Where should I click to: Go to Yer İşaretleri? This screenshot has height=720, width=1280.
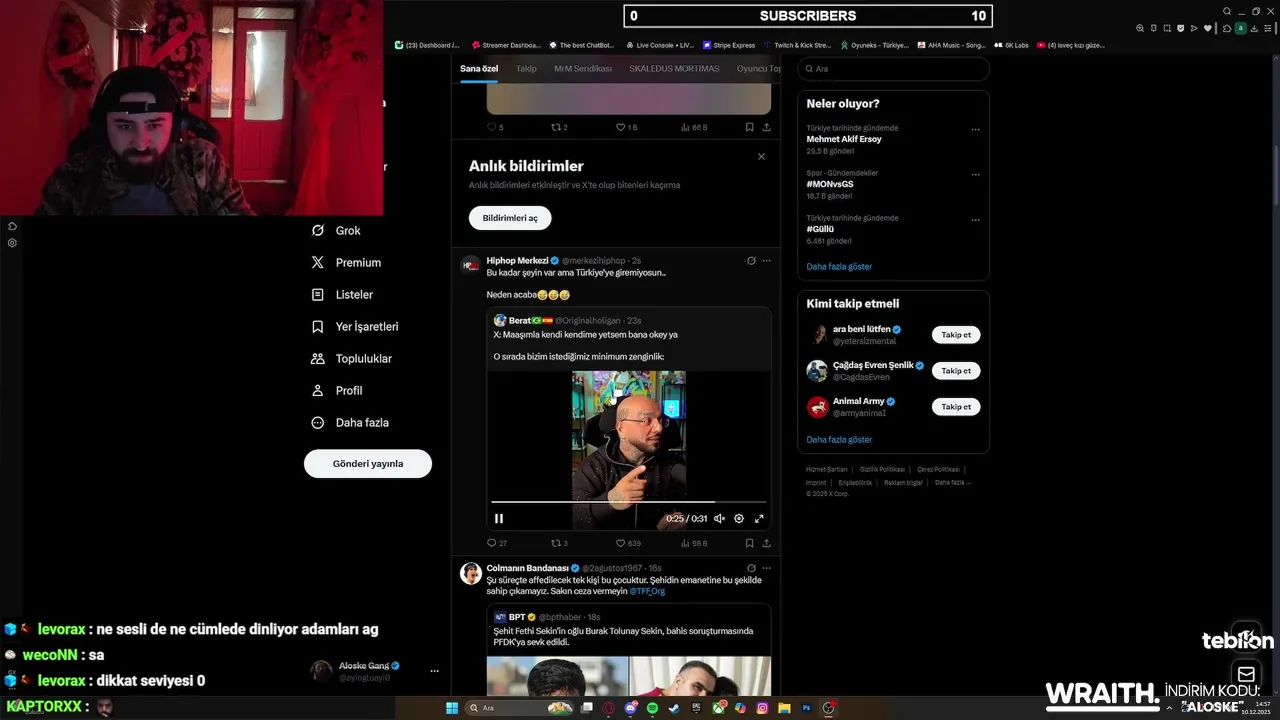pos(366,327)
